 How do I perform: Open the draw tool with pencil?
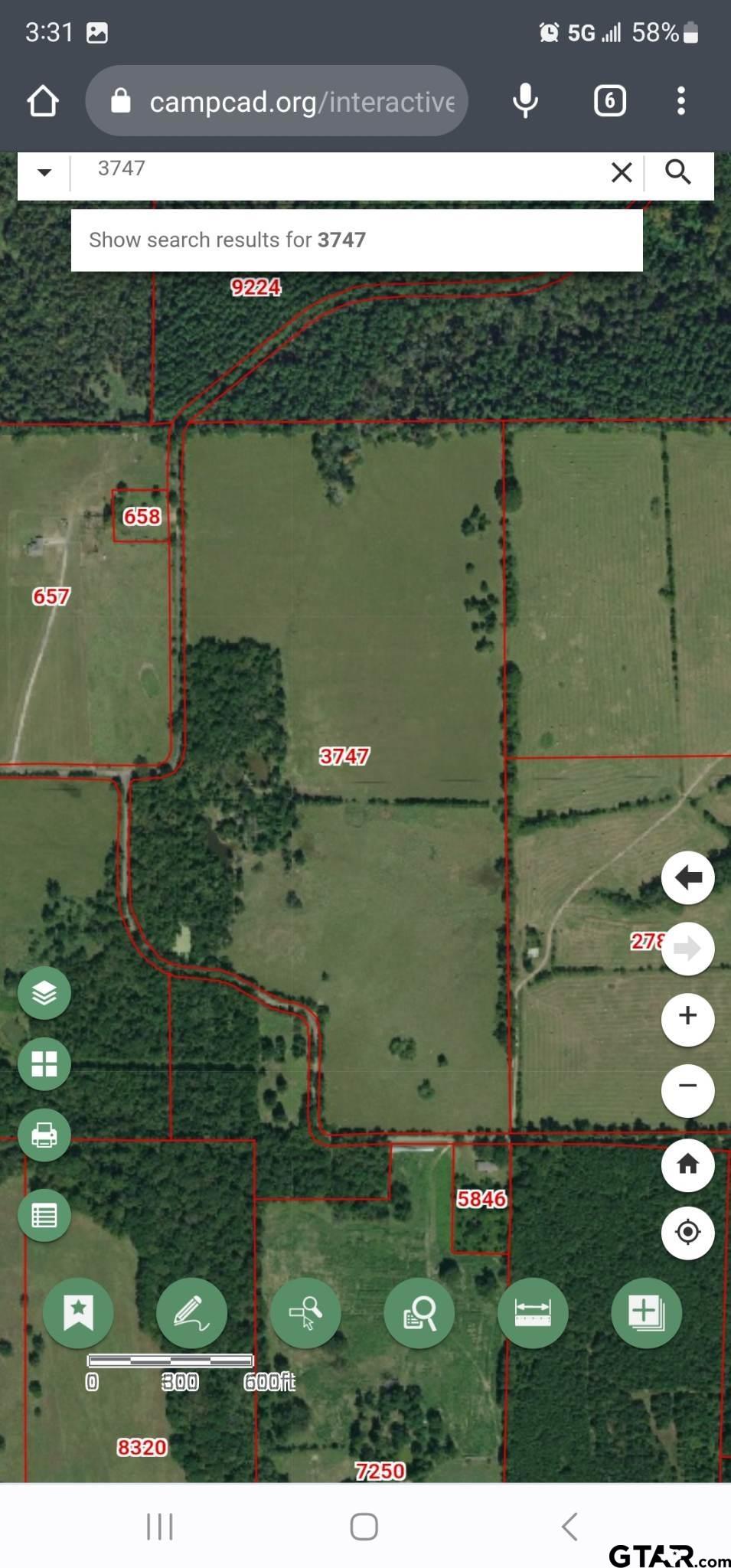tap(191, 1312)
